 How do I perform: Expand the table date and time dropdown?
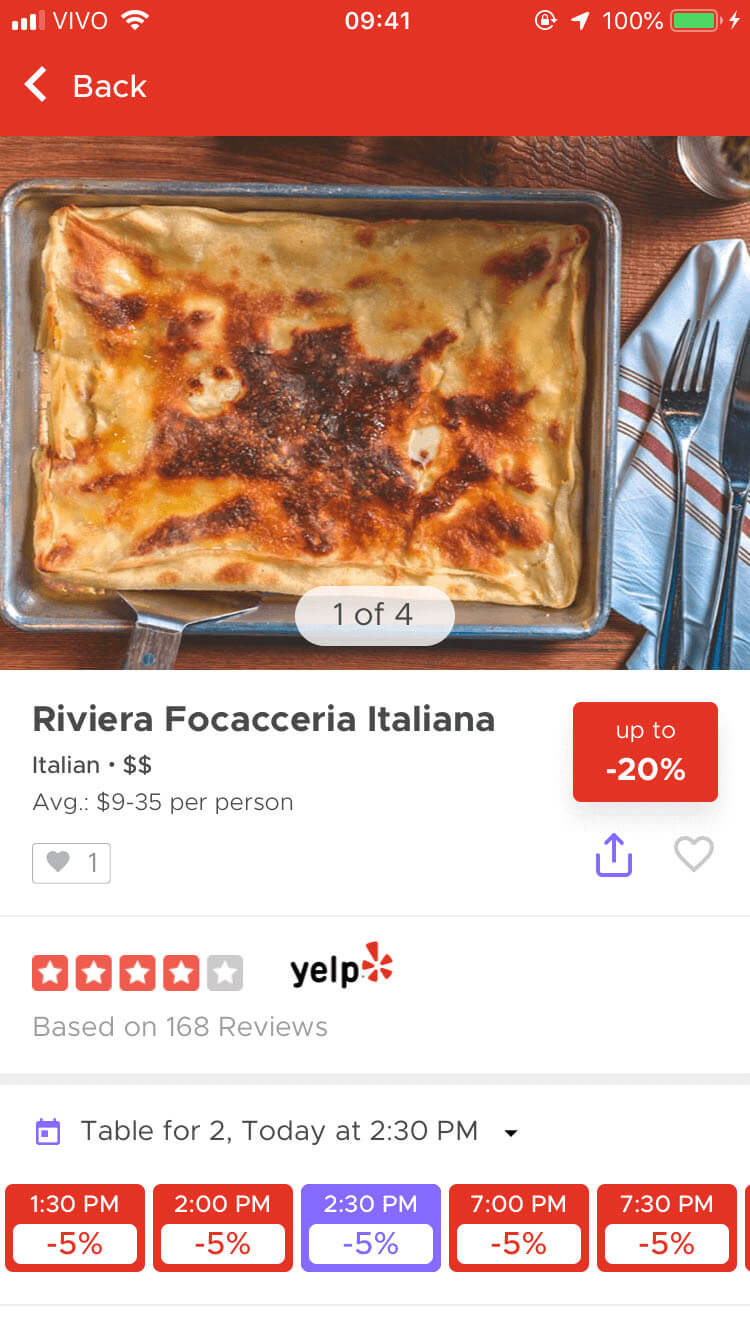278,1131
